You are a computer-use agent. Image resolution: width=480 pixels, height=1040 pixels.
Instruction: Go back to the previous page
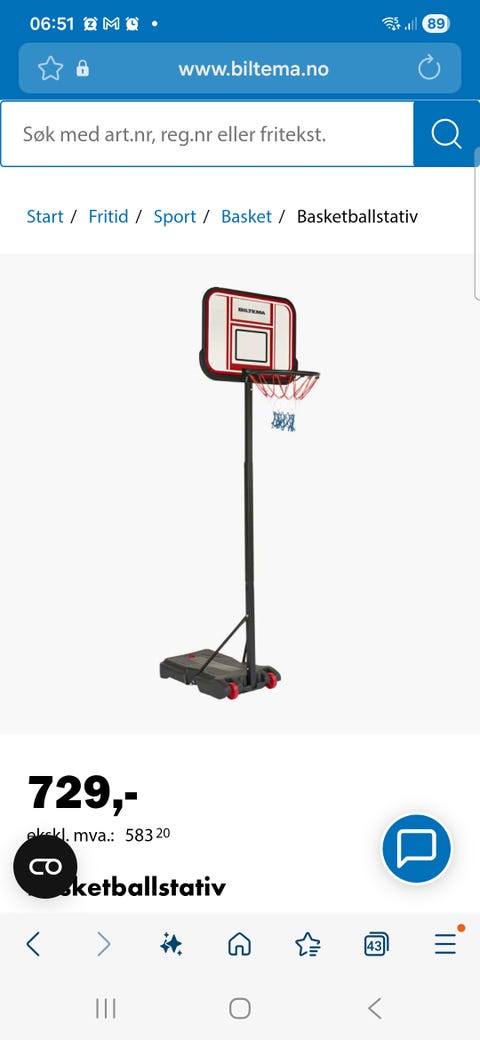tap(33, 943)
